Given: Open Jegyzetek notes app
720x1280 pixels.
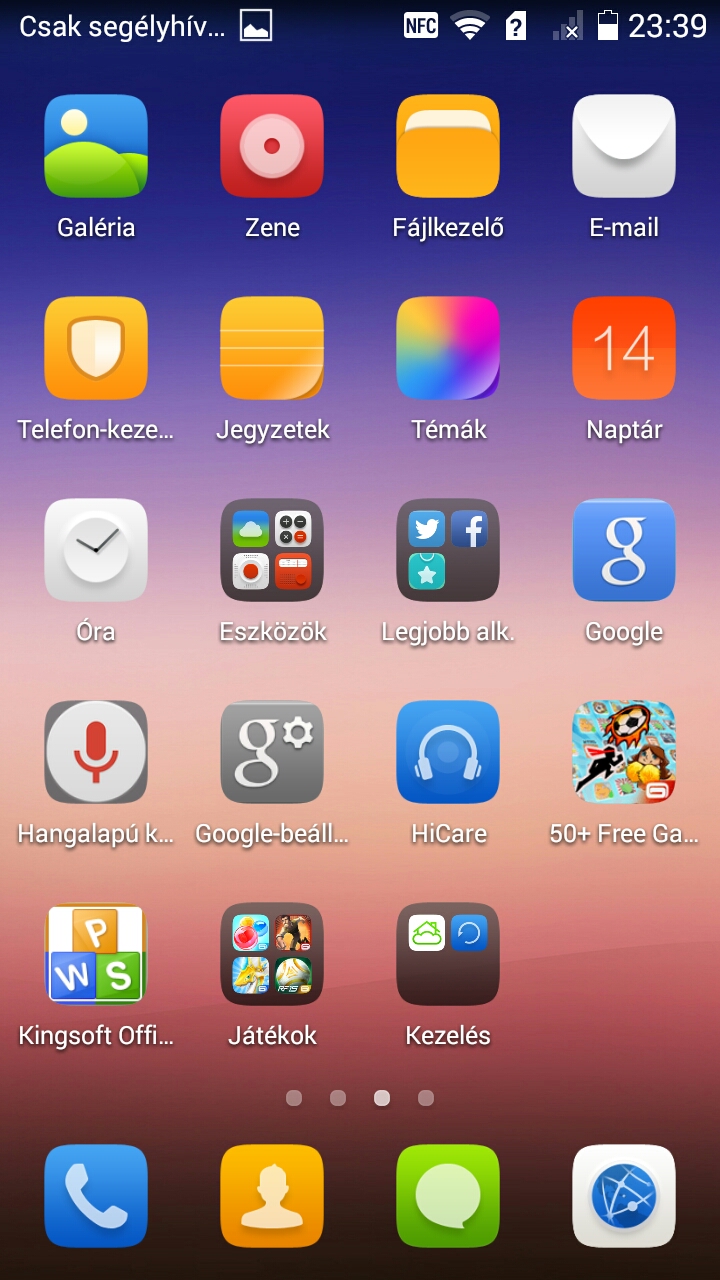Looking at the screenshot, I should (272, 349).
